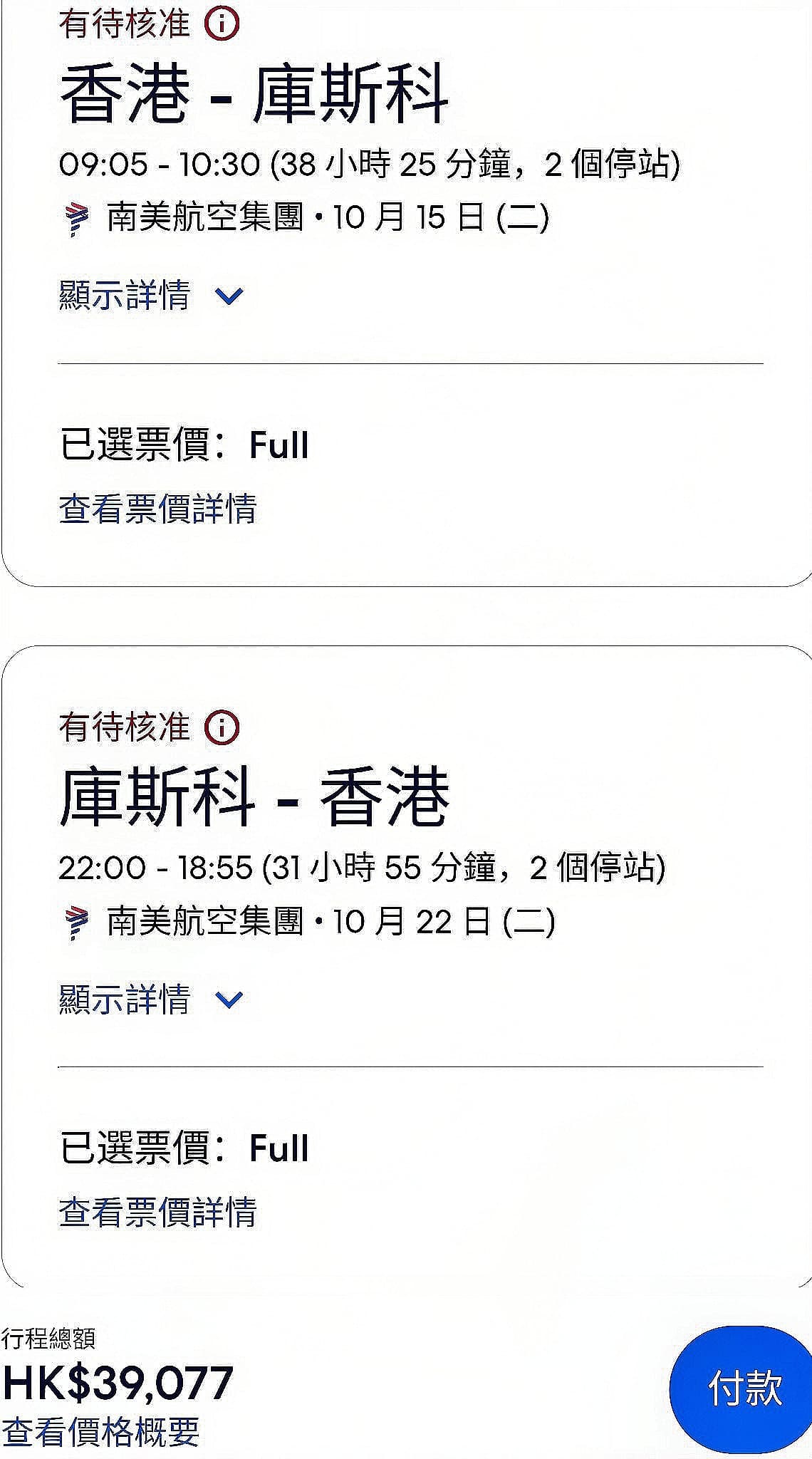812x1459 pixels.
Task: Open the 查看價格概要 price summary link
Action: pyautogui.click(x=100, y=1431)
